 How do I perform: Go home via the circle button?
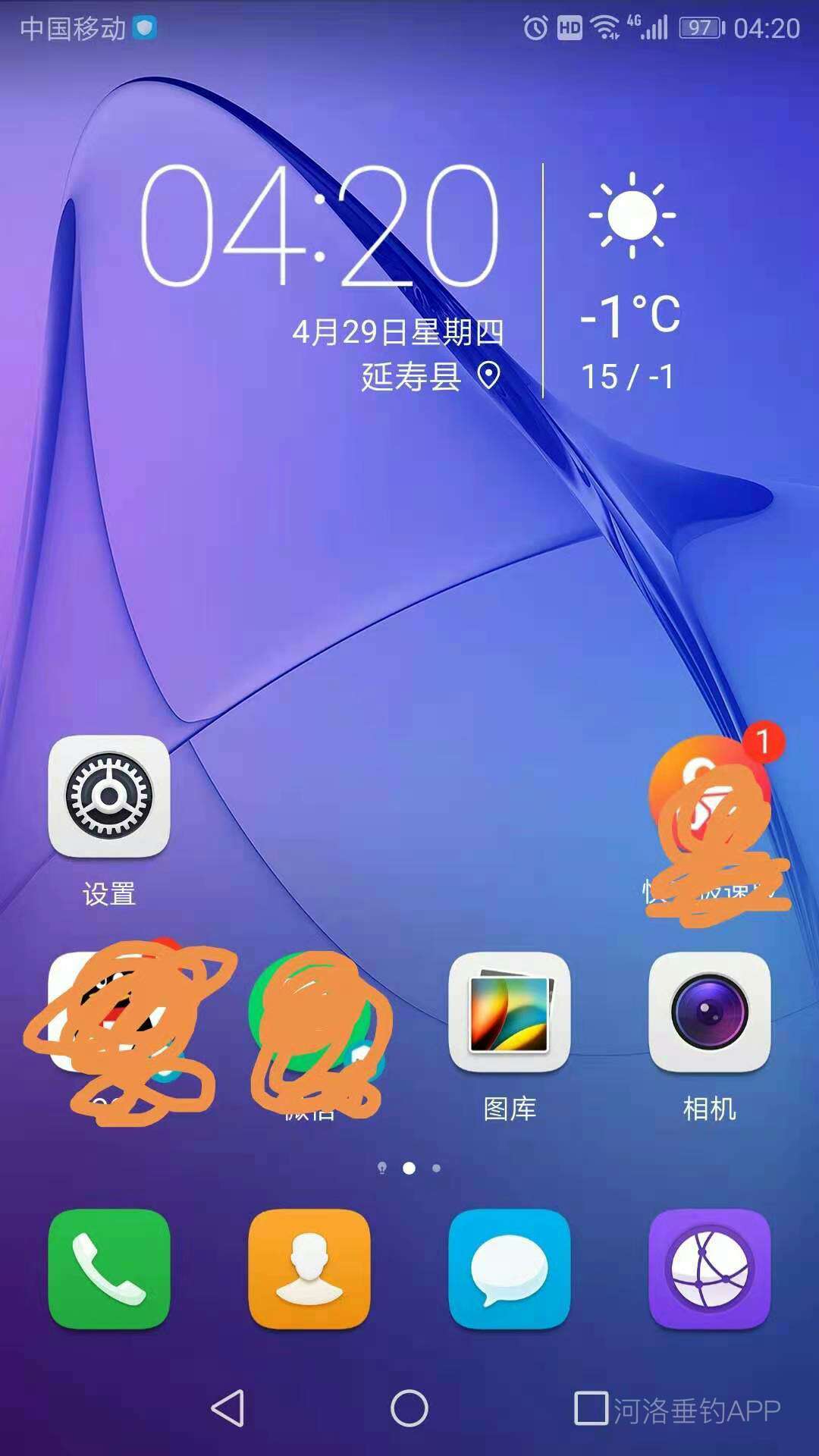click(409, 1409)
